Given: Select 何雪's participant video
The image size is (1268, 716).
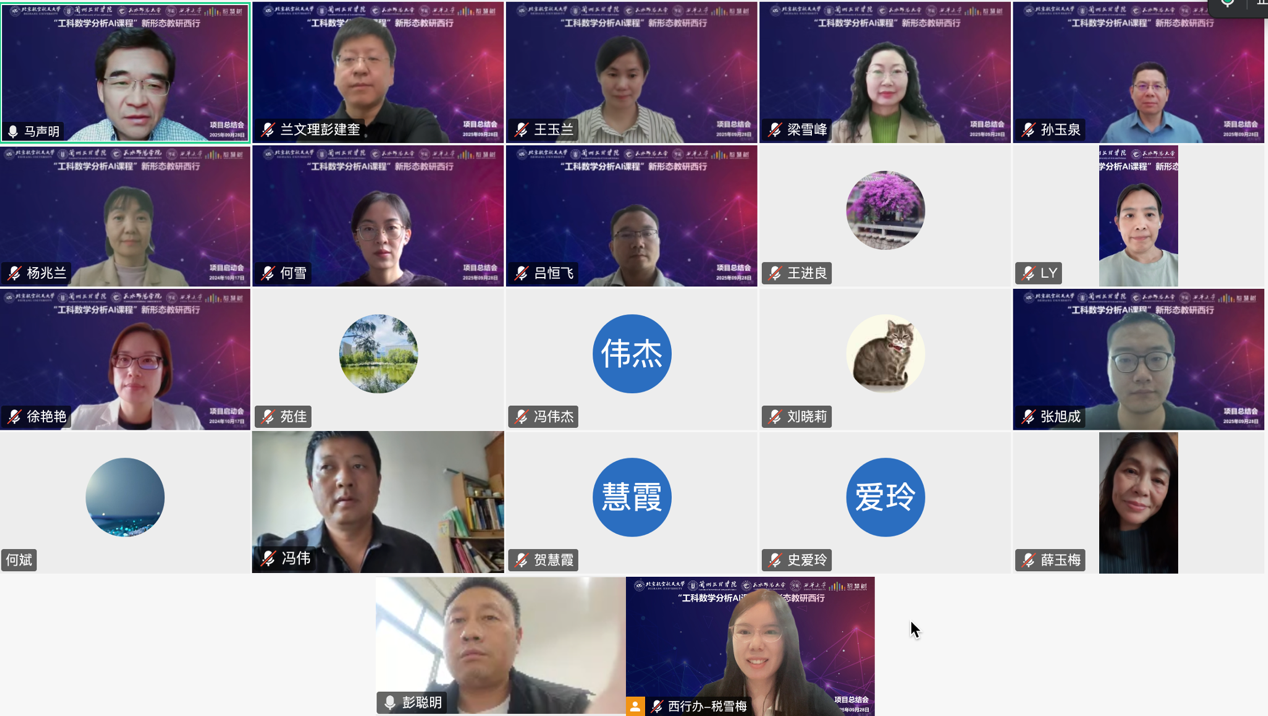Looking at the screenshot, I should click(378, 216).
